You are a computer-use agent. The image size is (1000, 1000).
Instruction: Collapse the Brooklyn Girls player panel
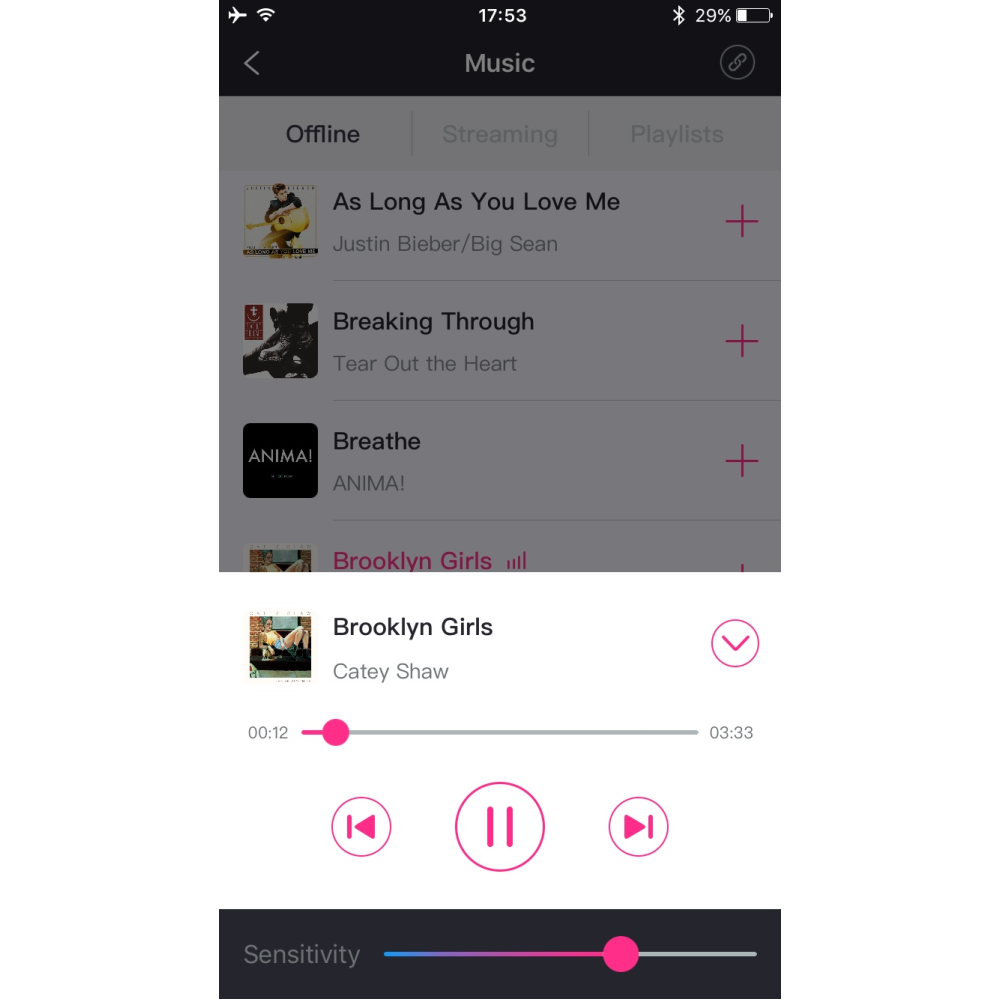735,643
